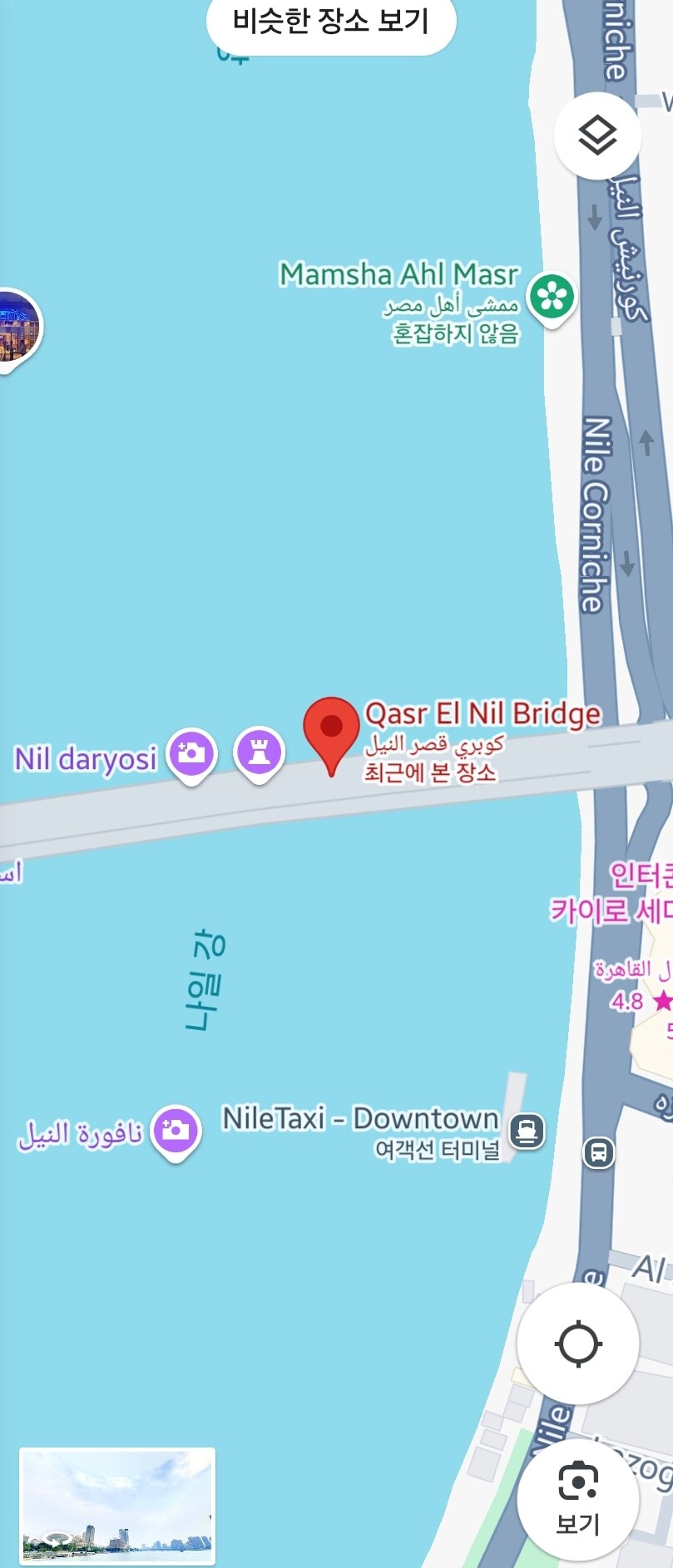Select the purple castle landmark icon on the bridge
Image resolution: width=673 pixels, height=1568 pixels.
pyautogui.click(x=258, y=751)
